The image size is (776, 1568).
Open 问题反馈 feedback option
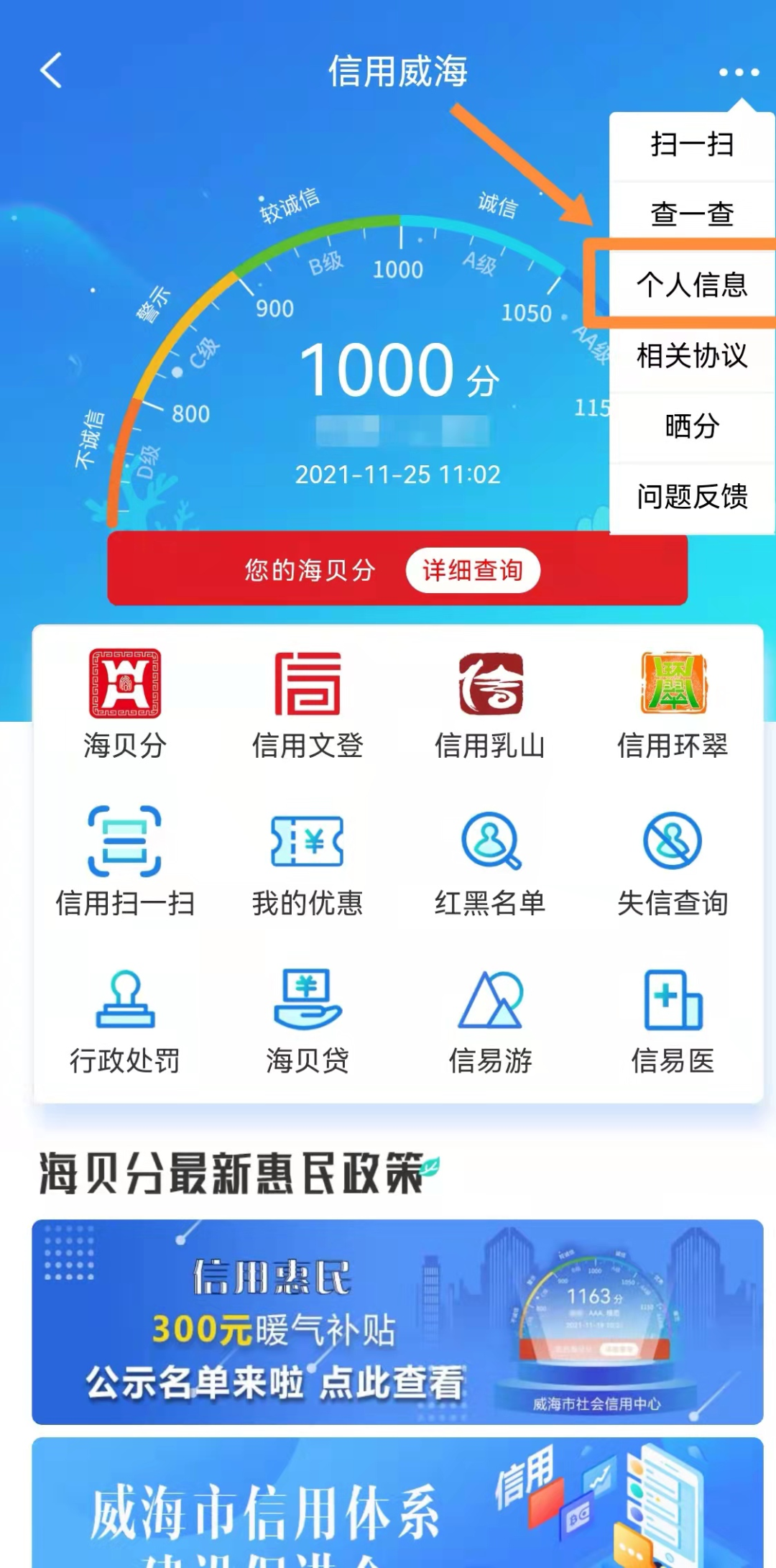click(692, 497)
